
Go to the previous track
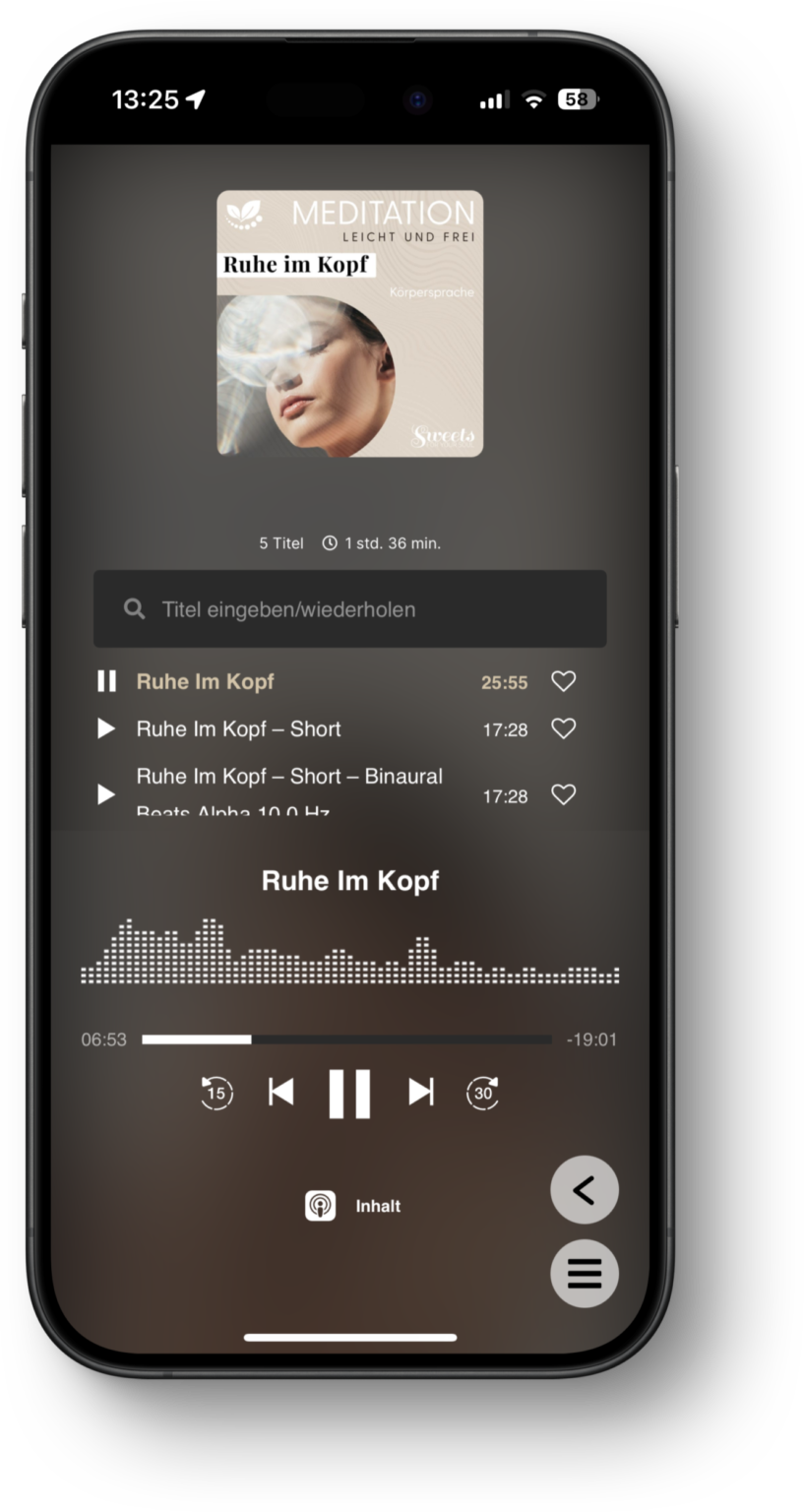click(x=280, y=1092)
